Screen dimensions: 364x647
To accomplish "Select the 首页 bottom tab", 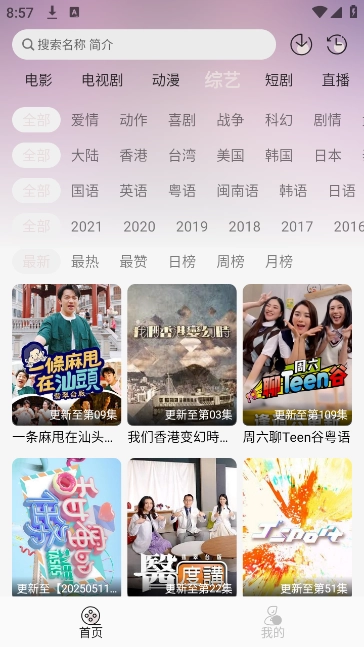I will (91, 622).
